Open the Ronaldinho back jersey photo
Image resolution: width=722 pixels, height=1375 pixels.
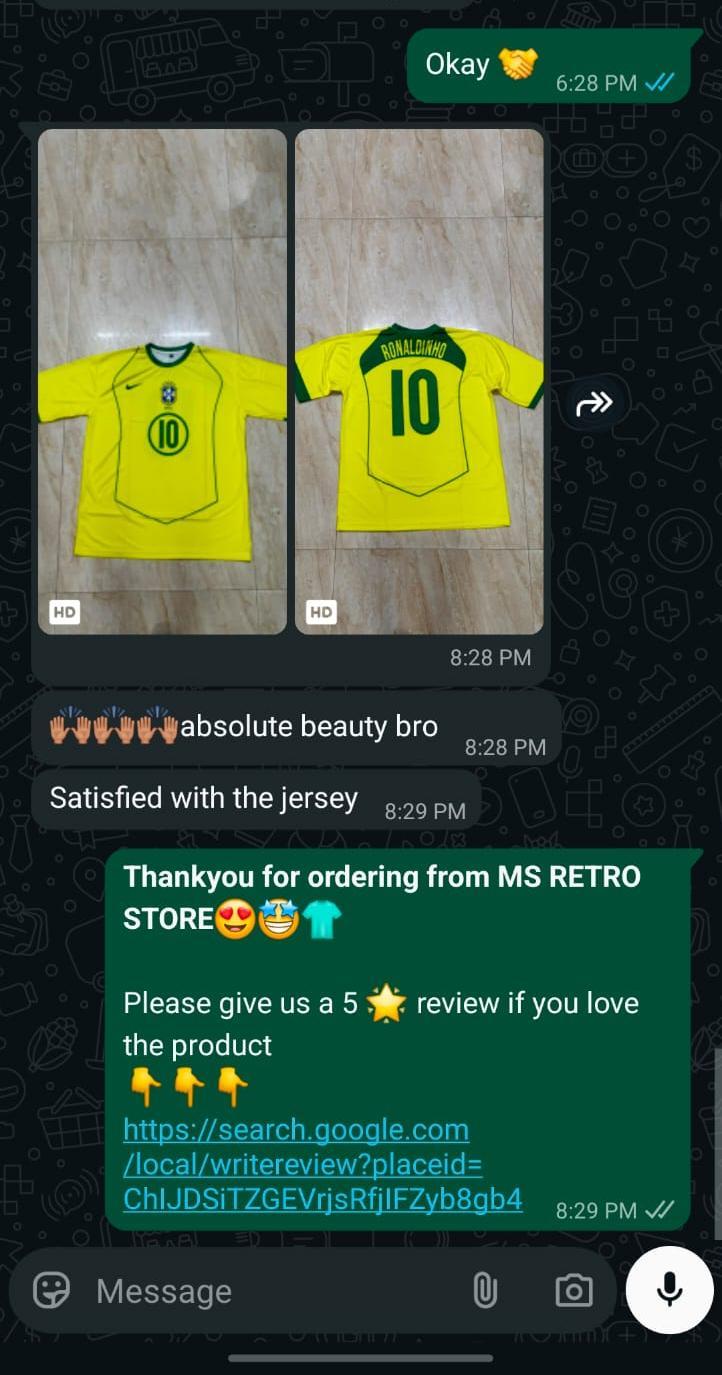[419, 381]
